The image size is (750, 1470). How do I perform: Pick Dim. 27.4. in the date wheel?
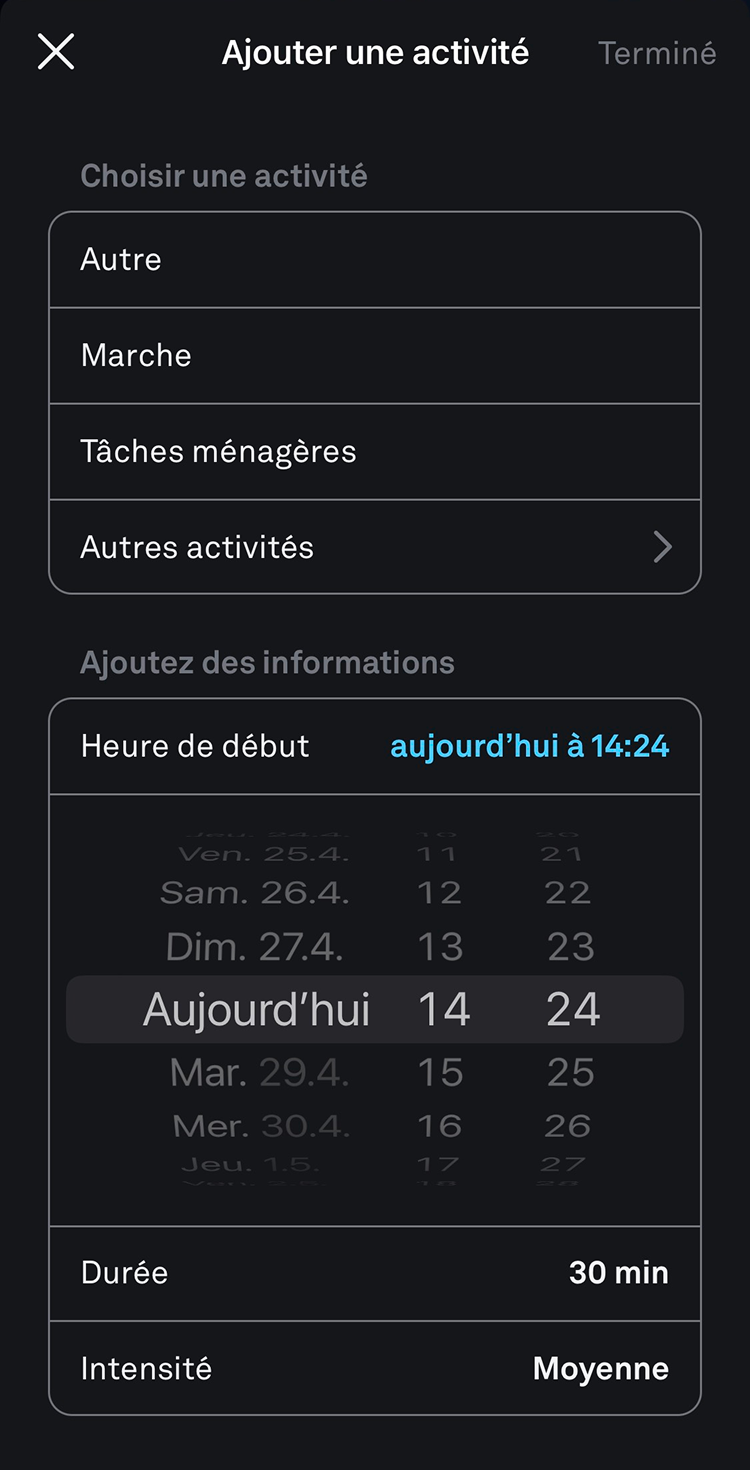pyautogui.click(x=255, y=947)
